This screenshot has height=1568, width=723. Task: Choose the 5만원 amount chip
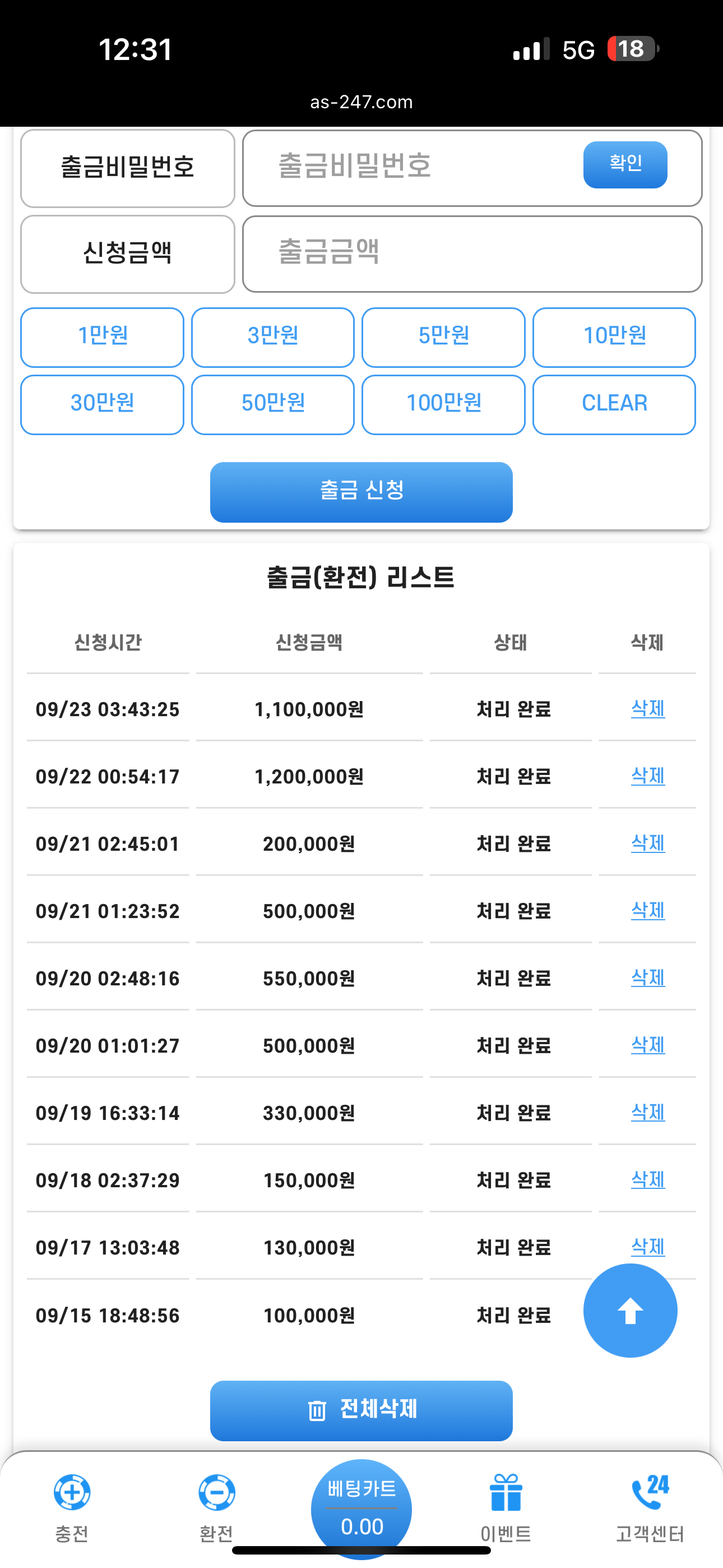pyautogui.click(x=444, y=337)
